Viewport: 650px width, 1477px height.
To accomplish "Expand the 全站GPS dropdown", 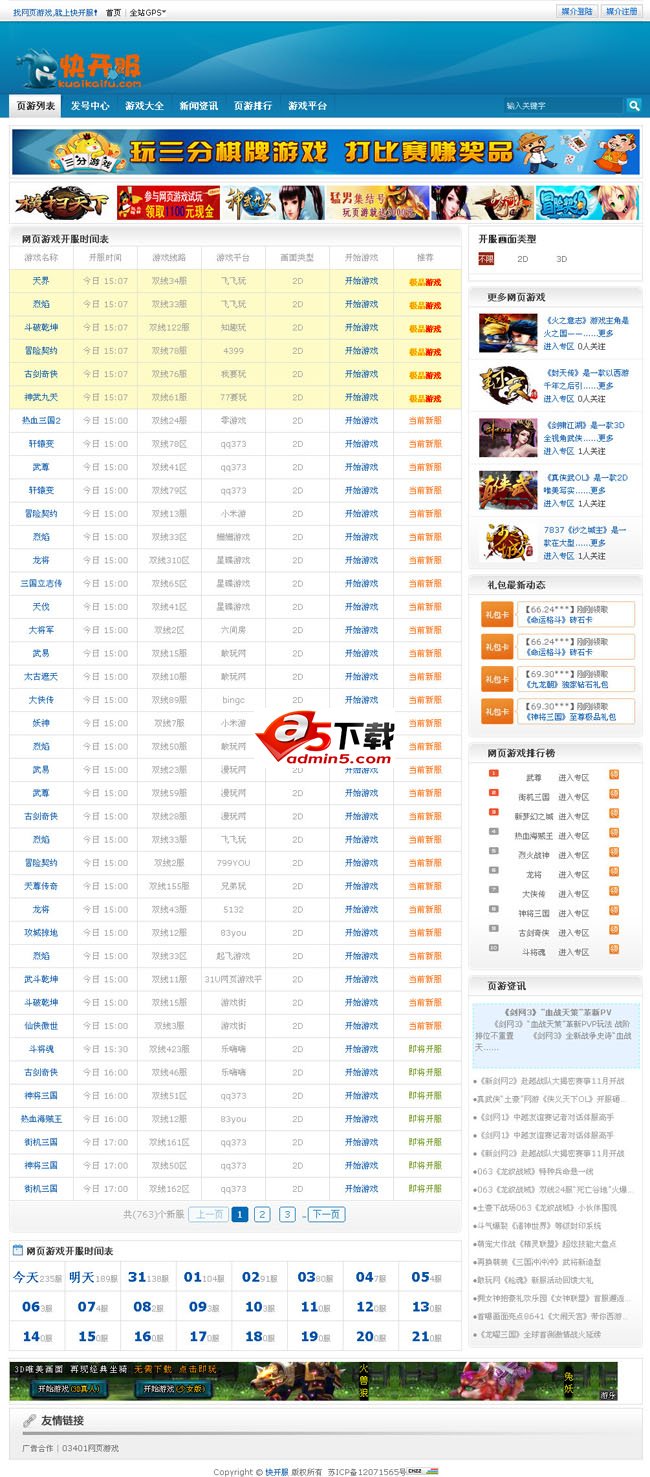I will click(148, 13).
